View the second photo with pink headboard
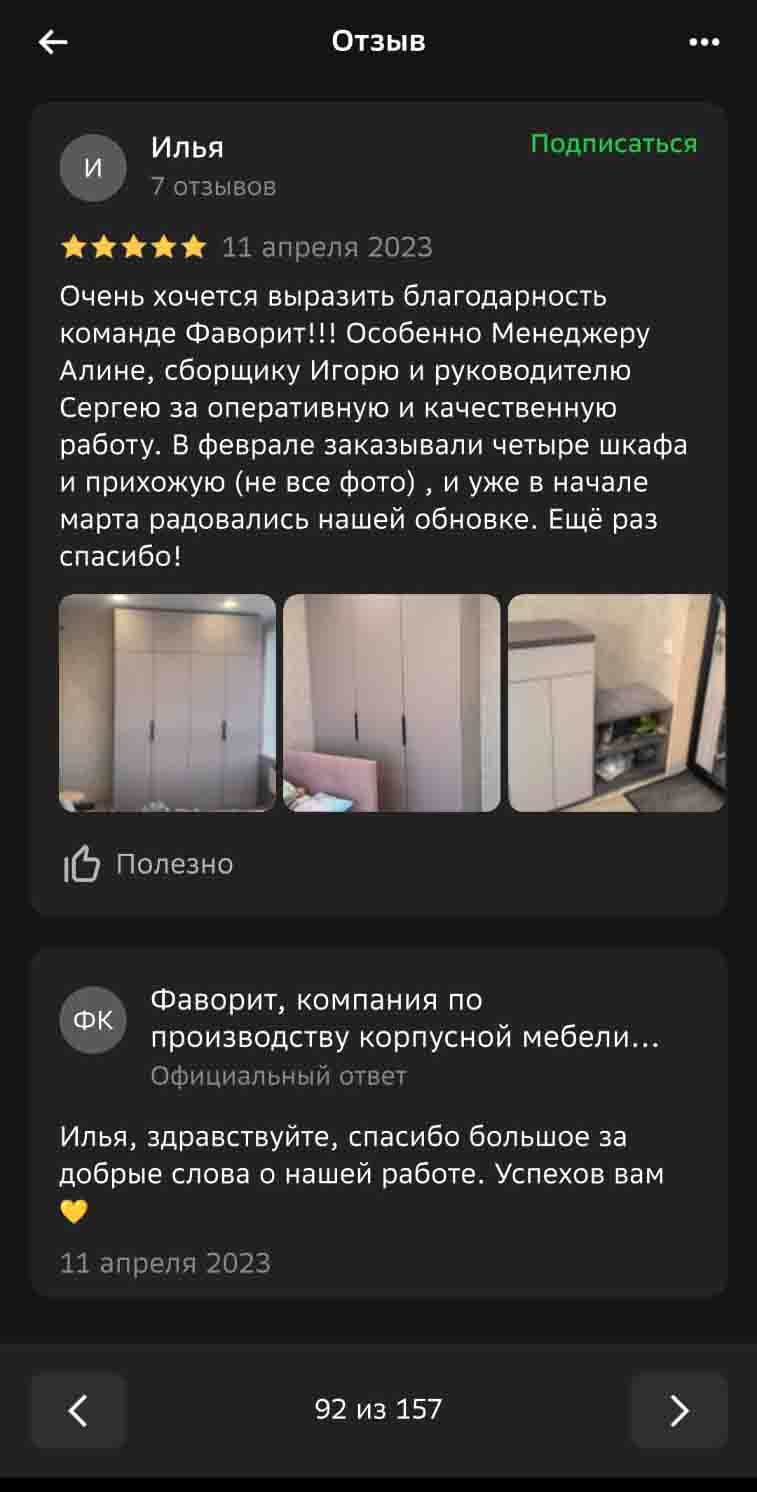 (391, 702)
